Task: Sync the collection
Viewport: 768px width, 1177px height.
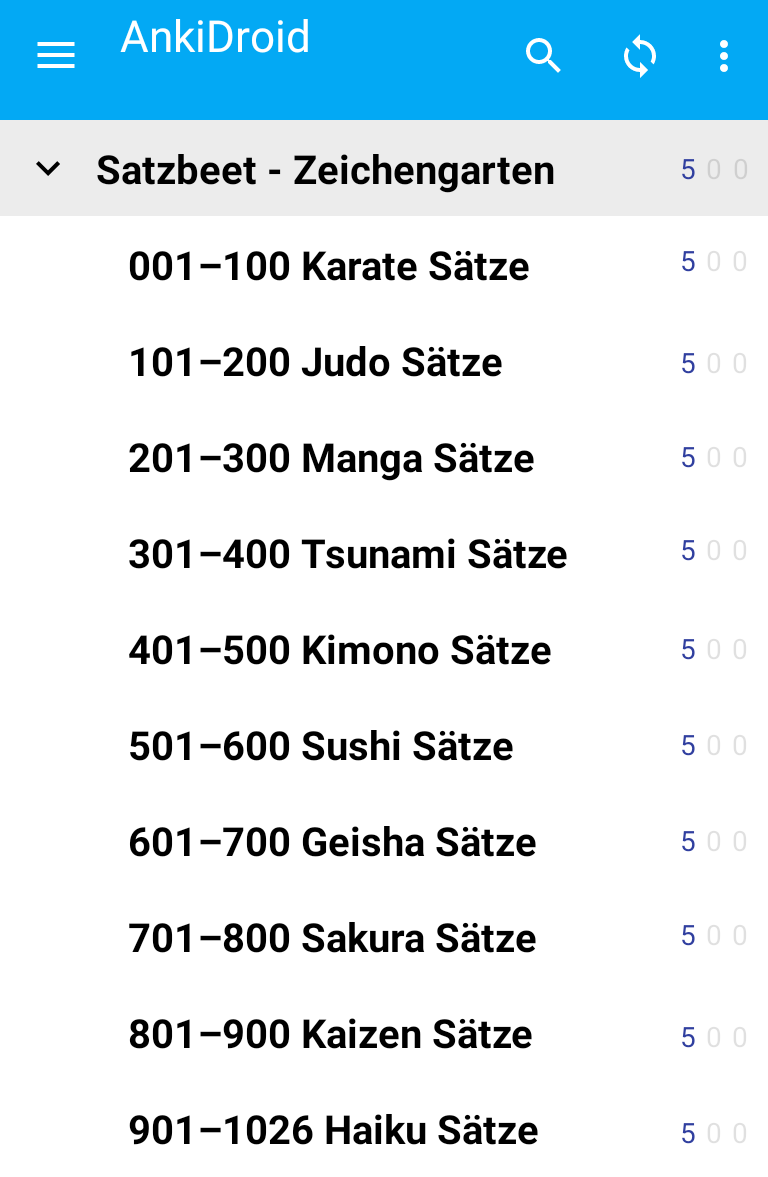Action: coord(639,56)
